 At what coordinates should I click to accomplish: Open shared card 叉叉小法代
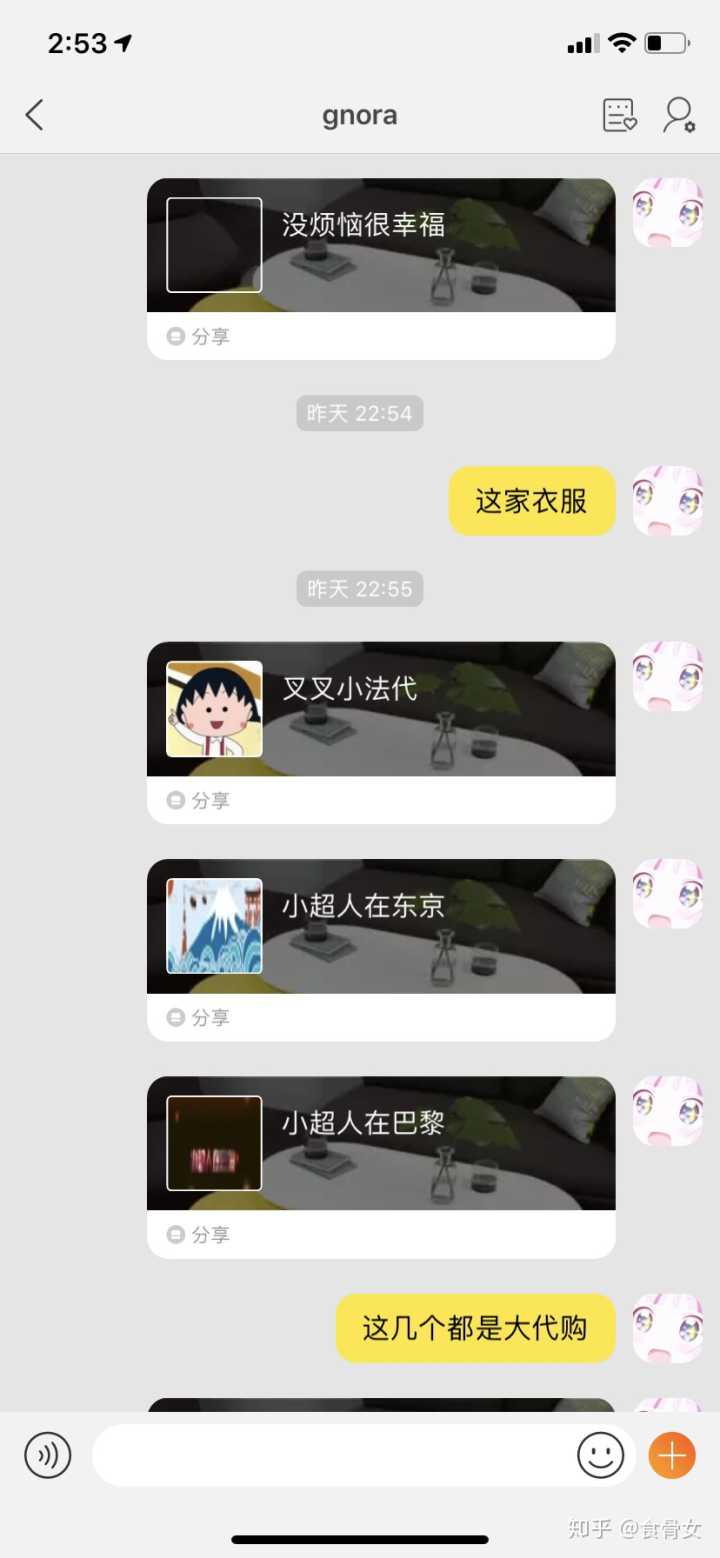pos(381,710)
